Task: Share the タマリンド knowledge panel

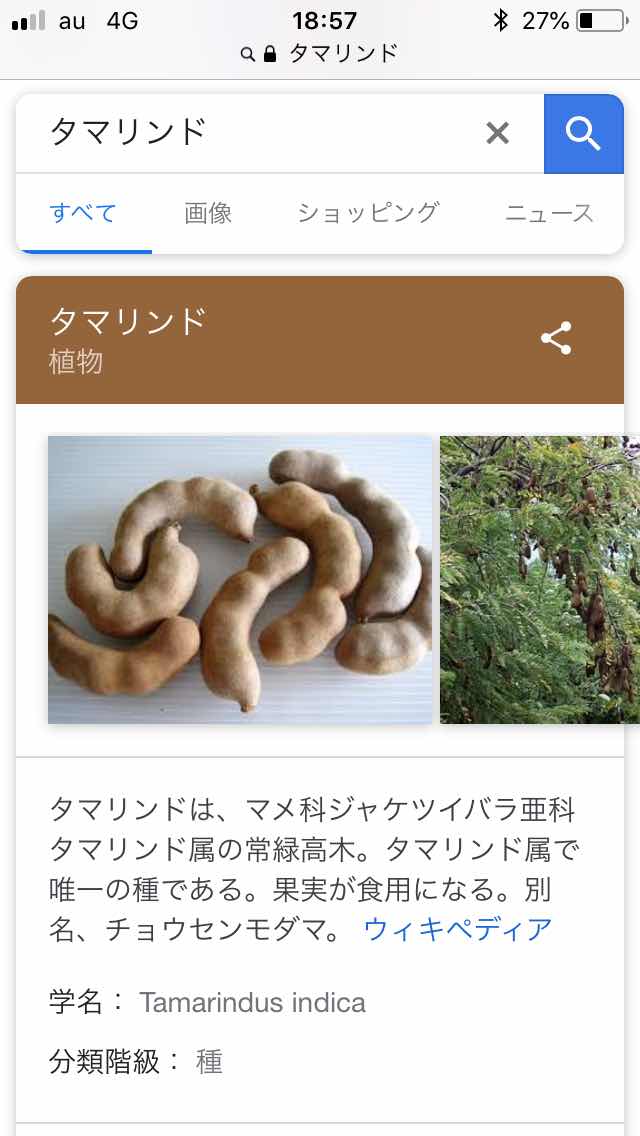Action: (557, 338)
